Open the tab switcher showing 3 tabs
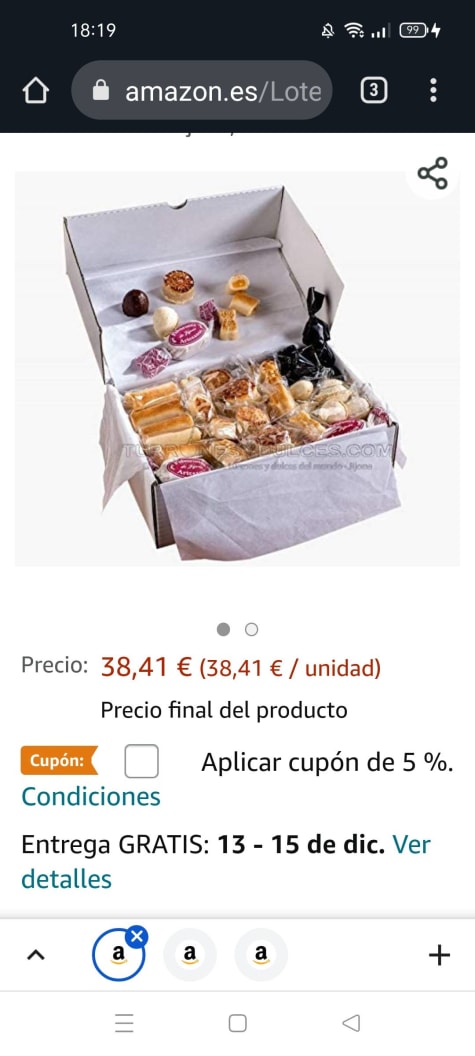 coord(374,90)
